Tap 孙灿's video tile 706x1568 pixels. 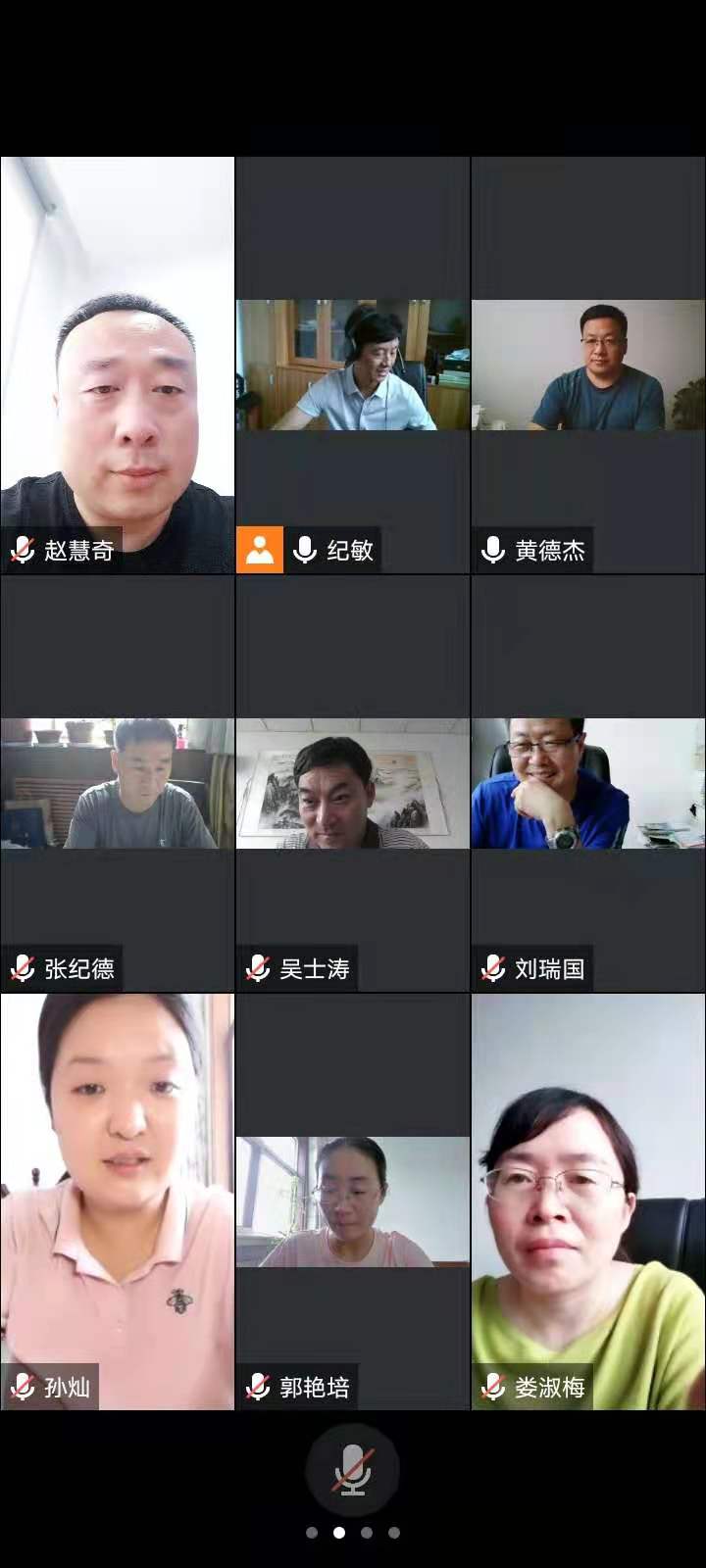tap(118, 1201)
